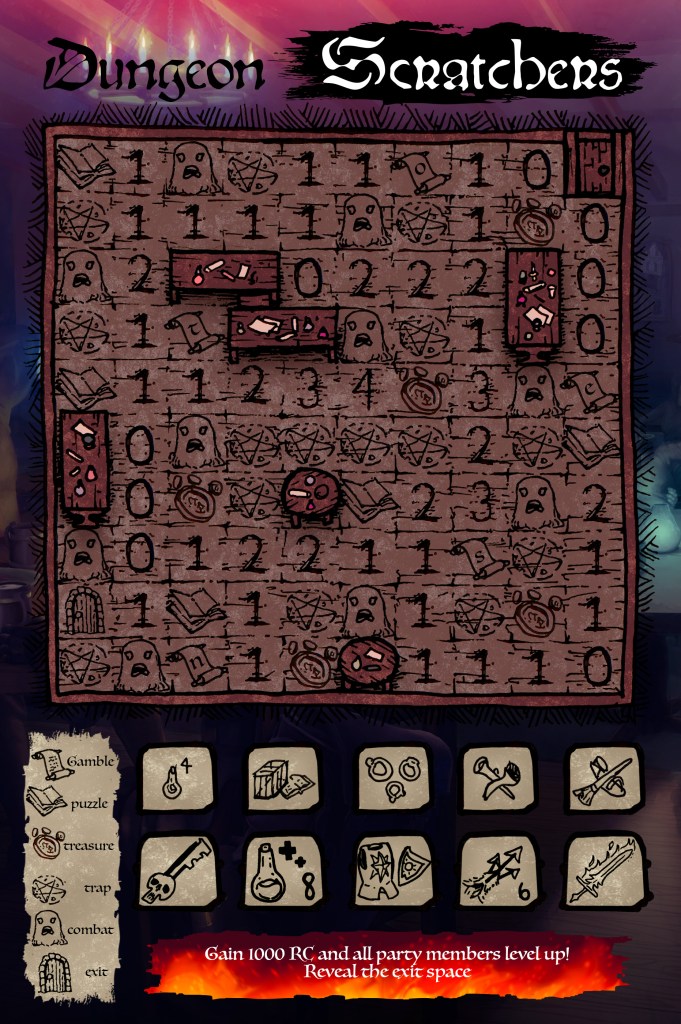The image size is (681, 1024).
Task: Select the three rings item
Action: coord(392,780)
